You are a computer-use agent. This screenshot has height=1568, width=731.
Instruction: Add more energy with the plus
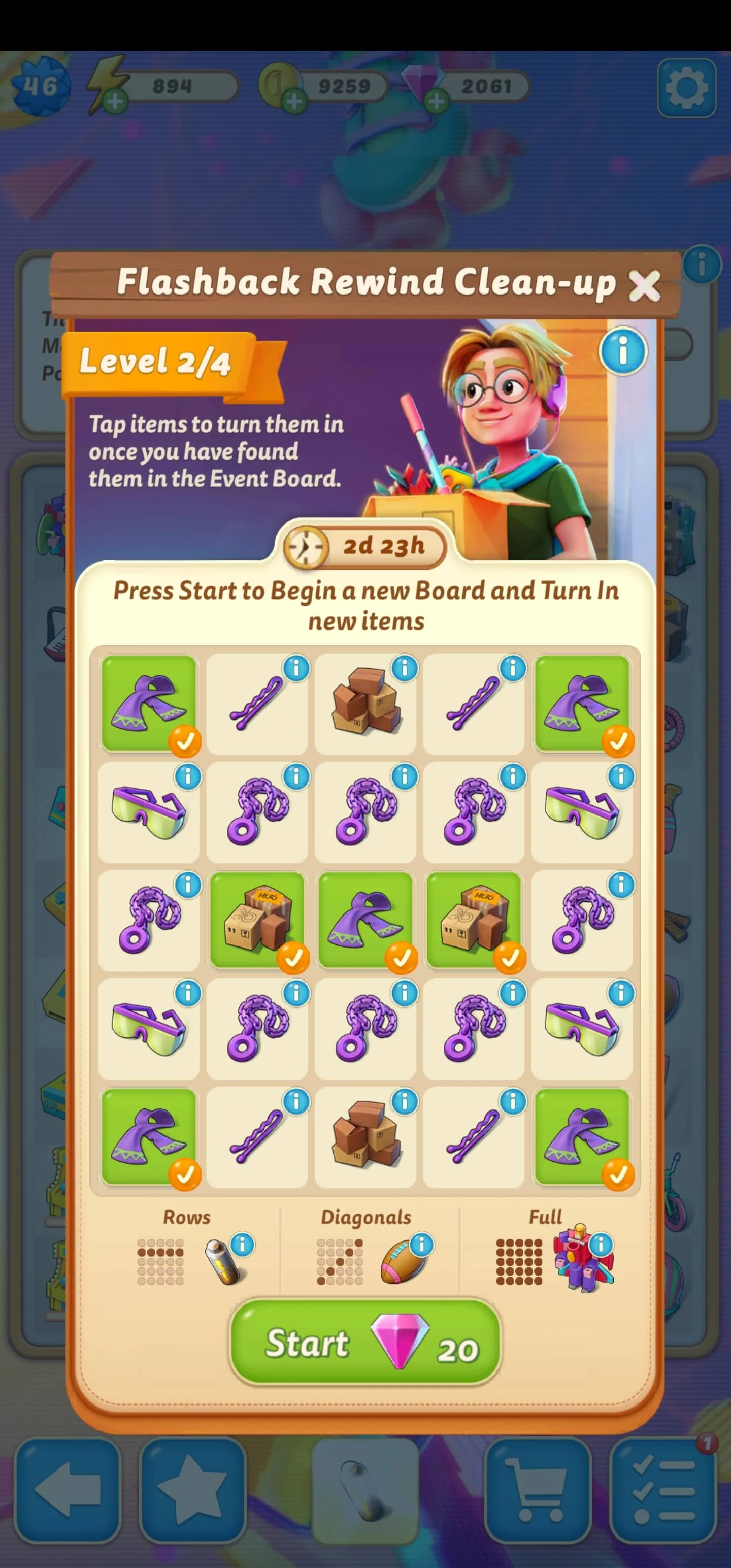click(x=114, y=101)
